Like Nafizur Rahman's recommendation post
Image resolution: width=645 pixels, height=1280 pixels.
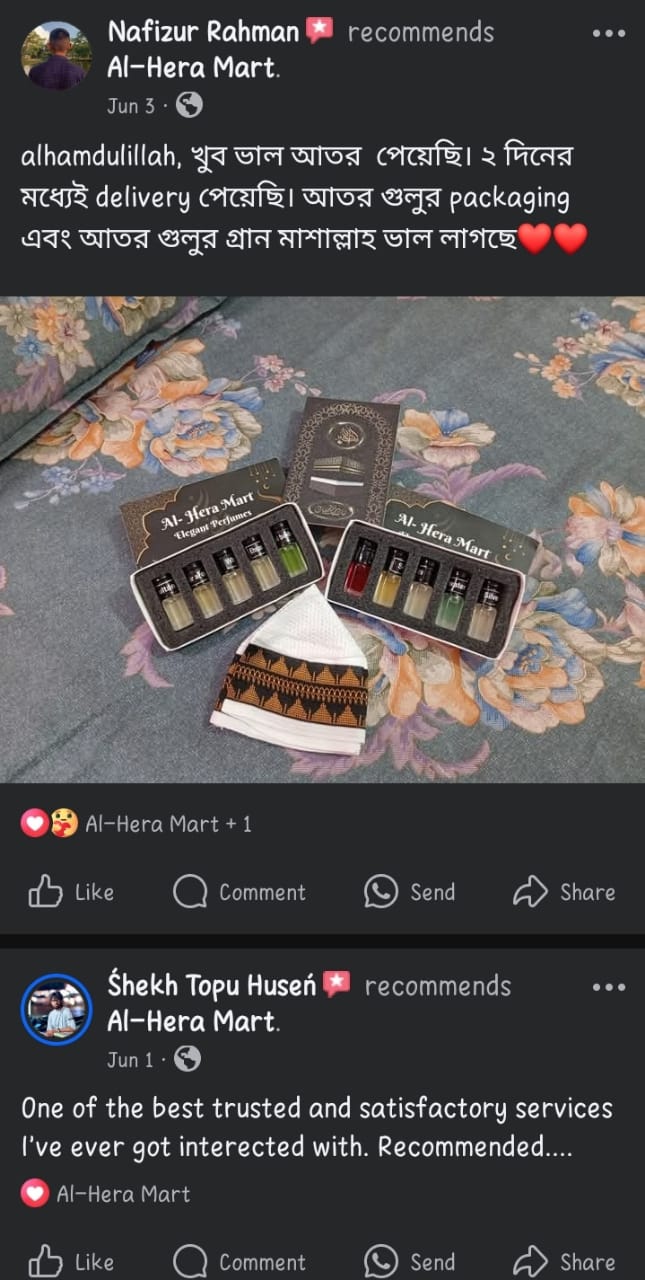pos(71,891)
